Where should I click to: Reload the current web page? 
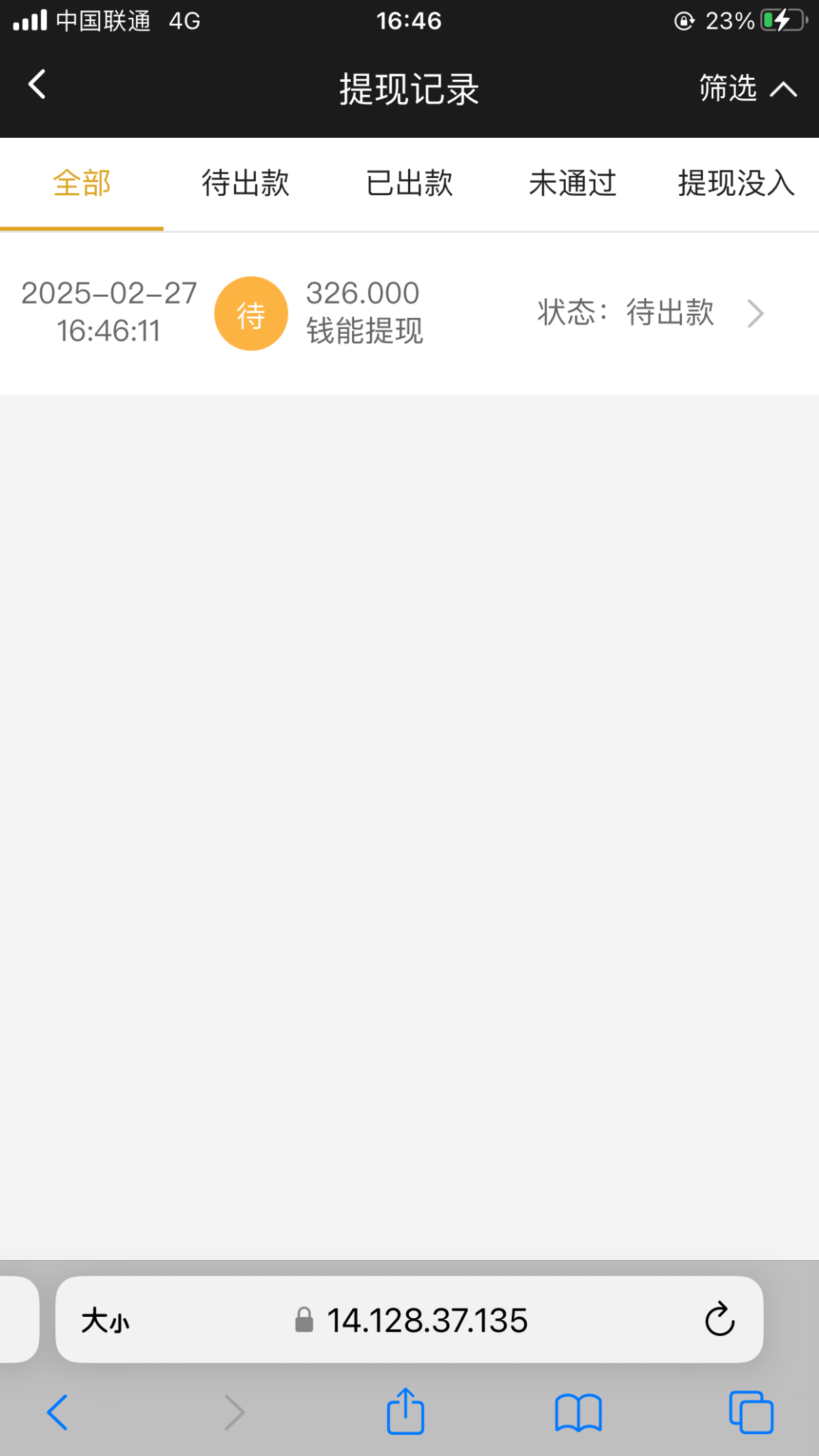pos(719,1319)
